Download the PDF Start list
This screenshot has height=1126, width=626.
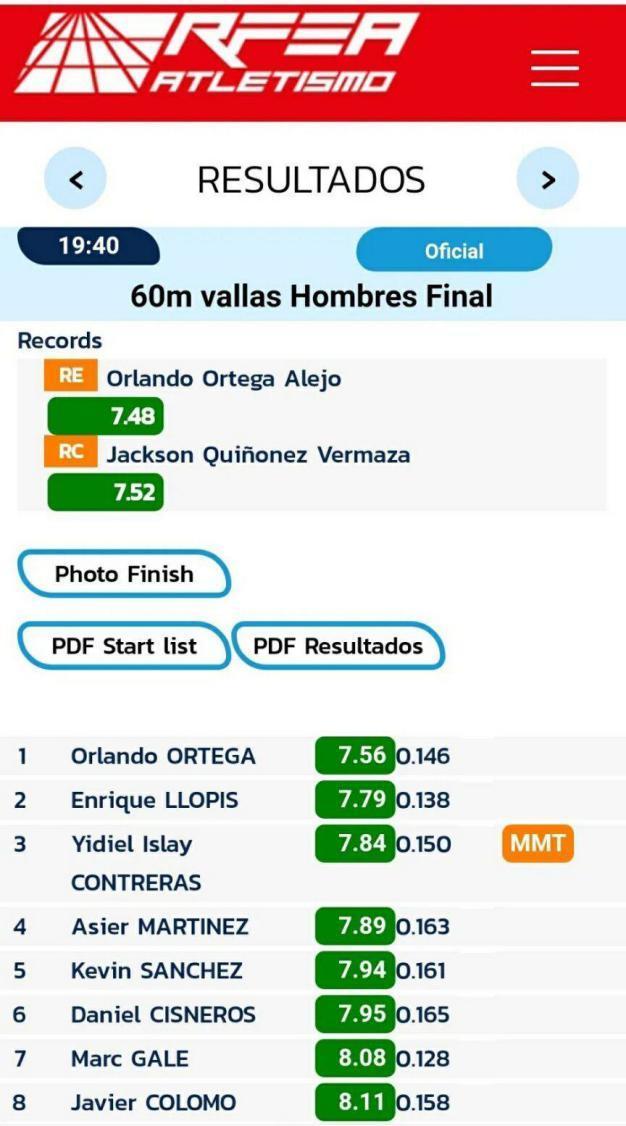(x=124, y=646)
